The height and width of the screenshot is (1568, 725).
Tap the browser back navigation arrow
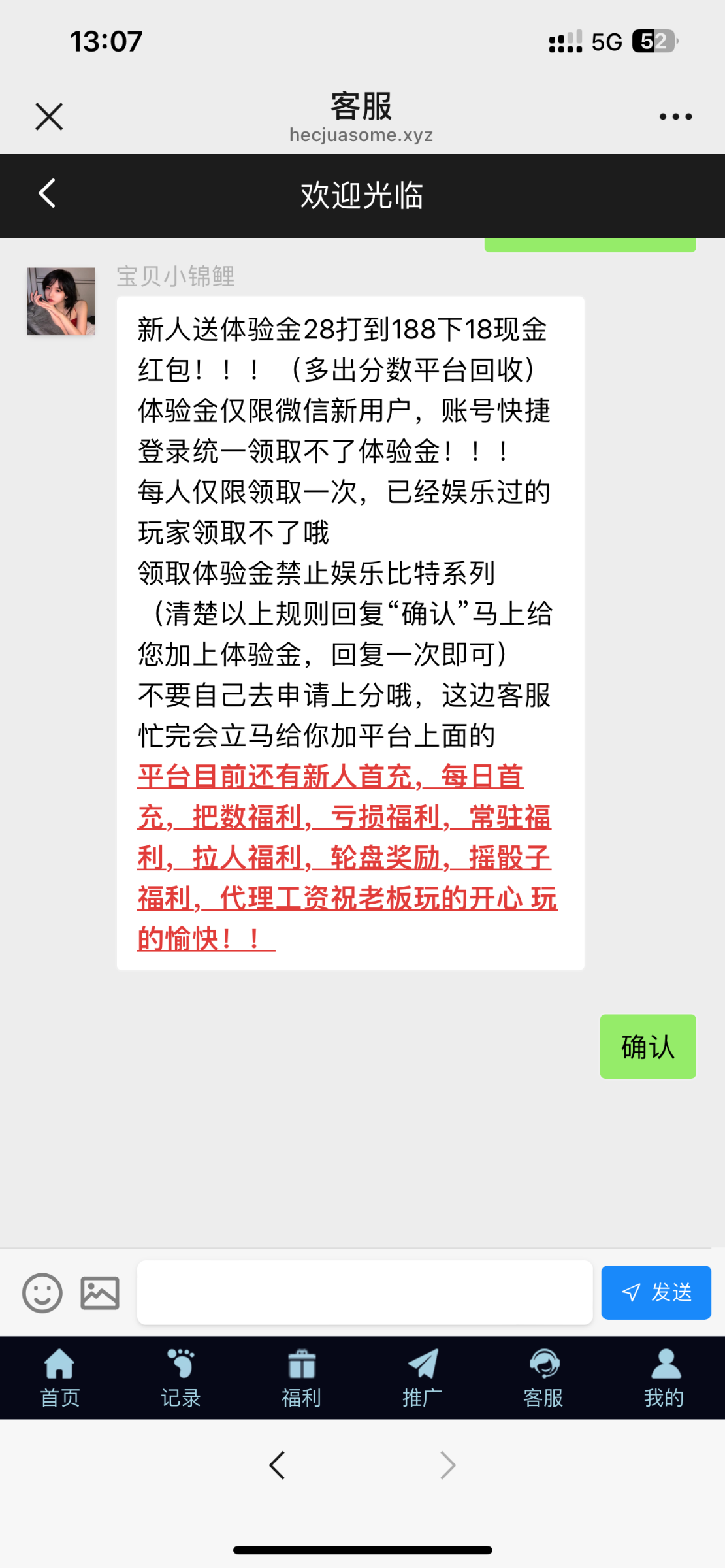pos(277,1464)
